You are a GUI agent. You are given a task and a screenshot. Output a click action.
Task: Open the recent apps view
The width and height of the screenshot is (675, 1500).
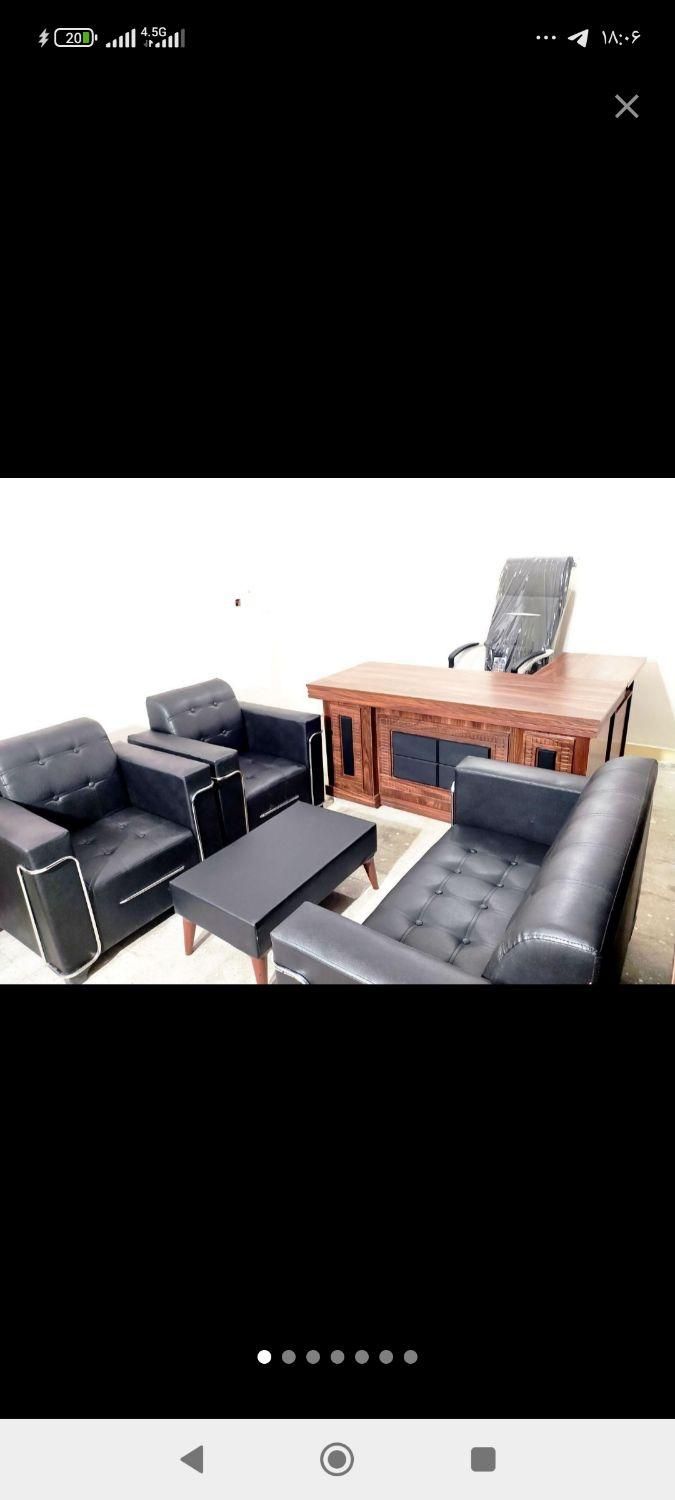pyautogui.click(x=483, y=1459)
